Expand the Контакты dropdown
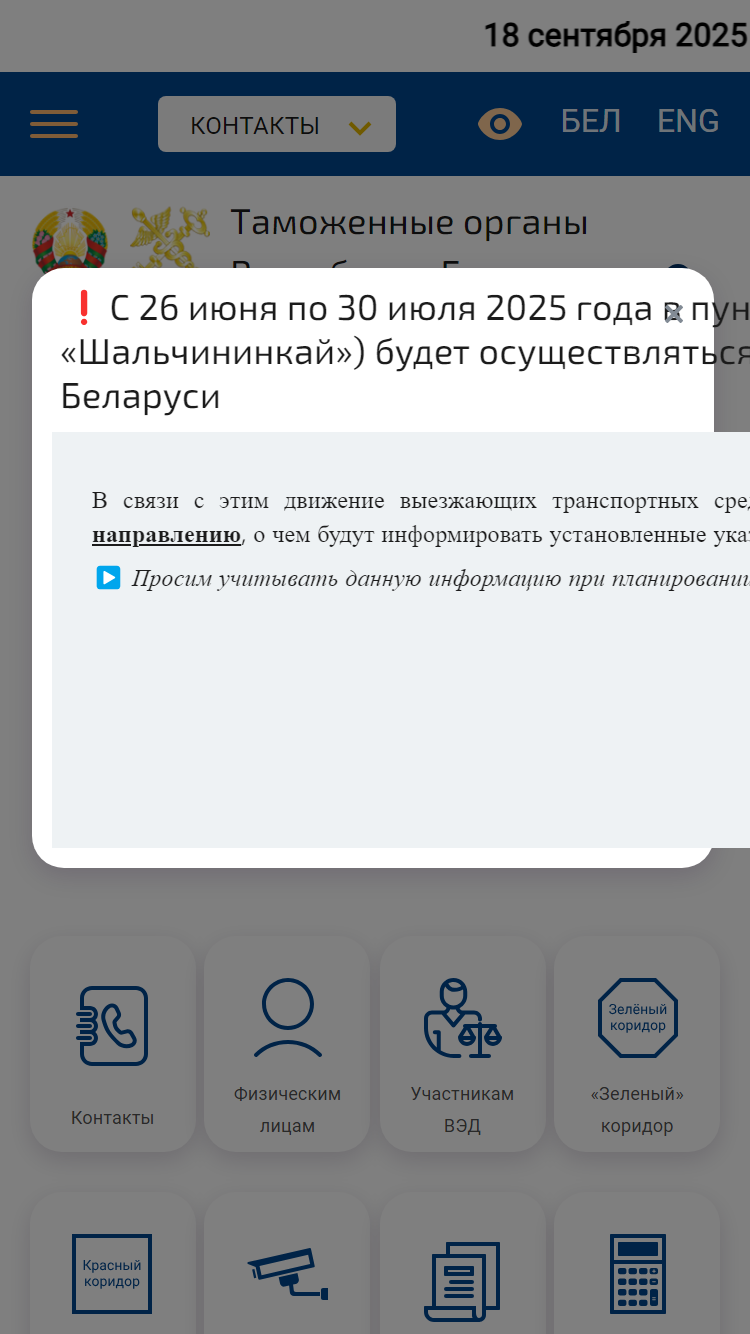The image size is (750, 1334). pyautogui.click(x=277, y=125)
